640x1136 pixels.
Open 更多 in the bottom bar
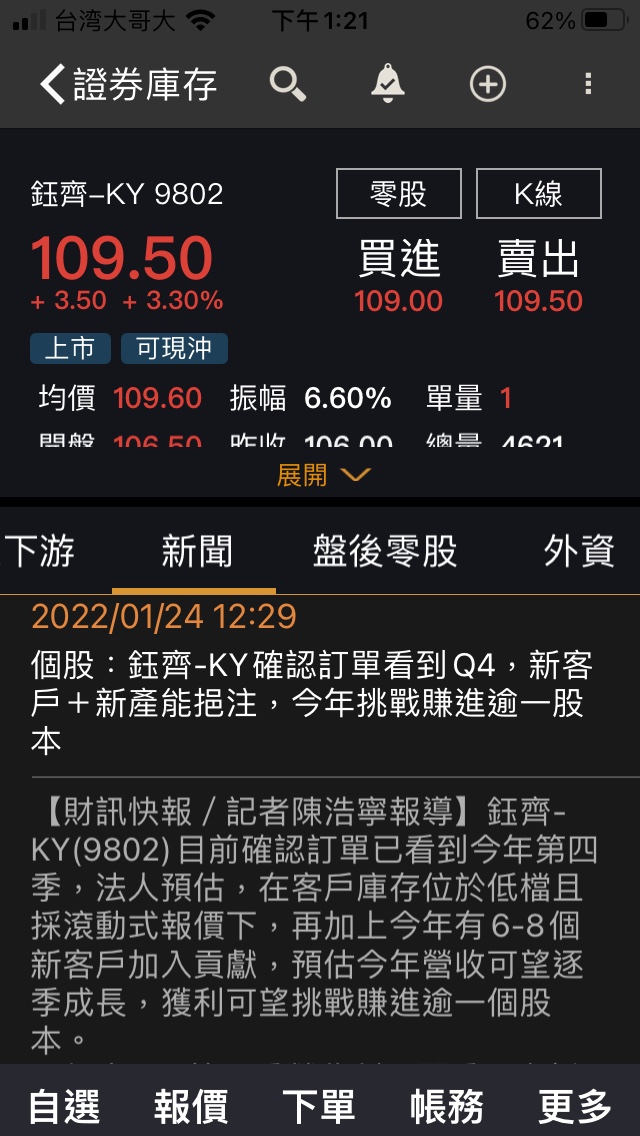click(x=575, y=1106)
